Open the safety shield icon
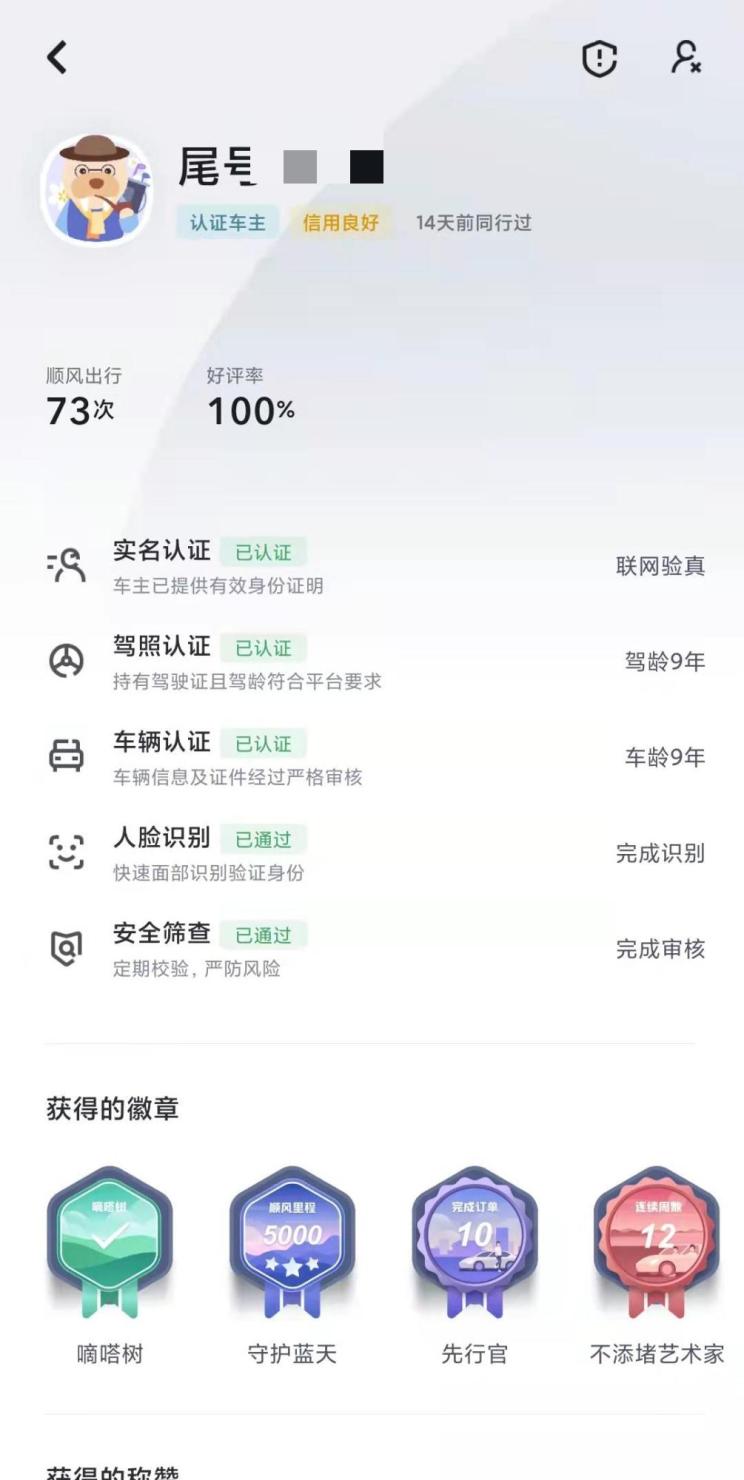Viewport: 744px width, 1480px height. [599, 59]
